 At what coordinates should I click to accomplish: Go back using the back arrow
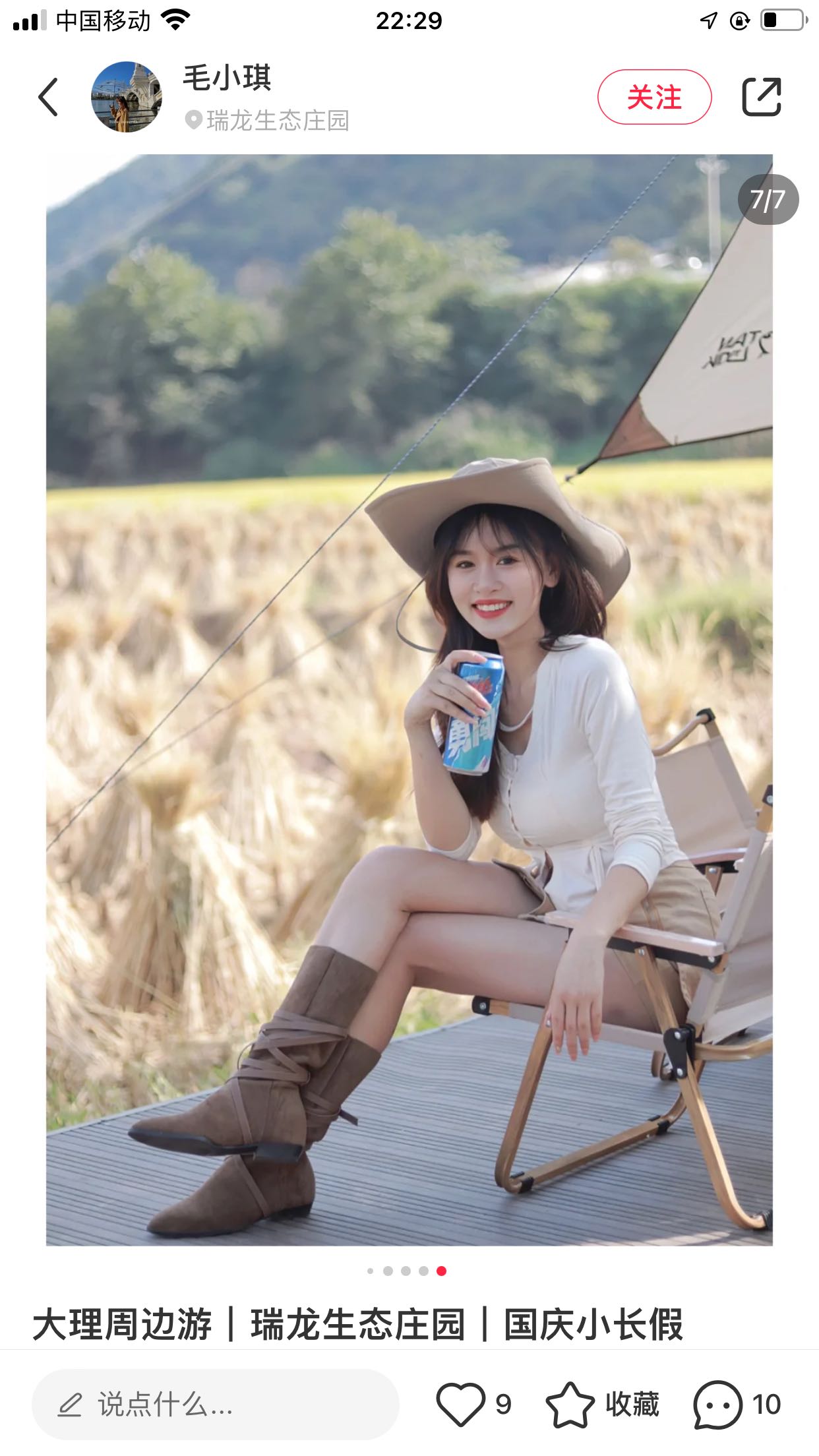point(48,97)
